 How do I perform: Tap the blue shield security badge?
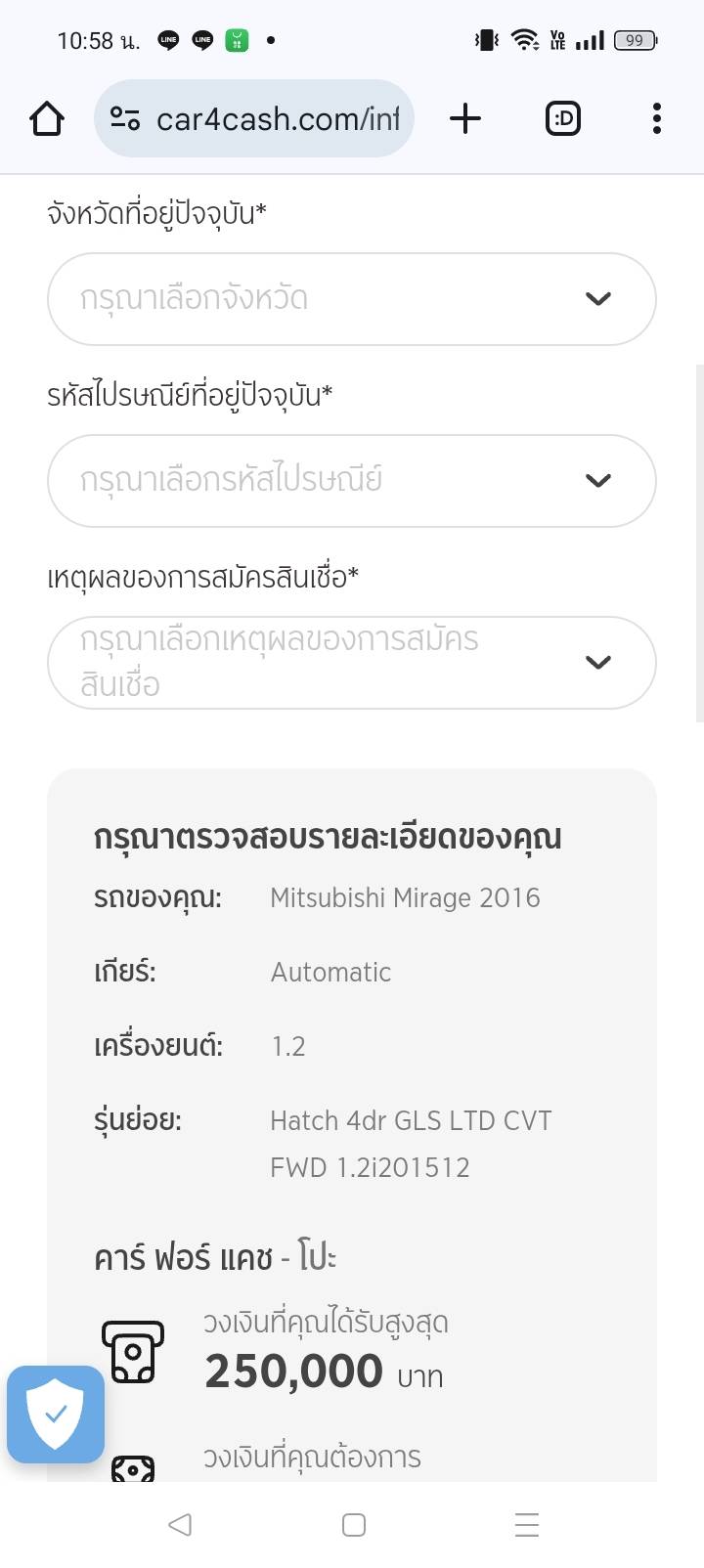point(56,1414)
